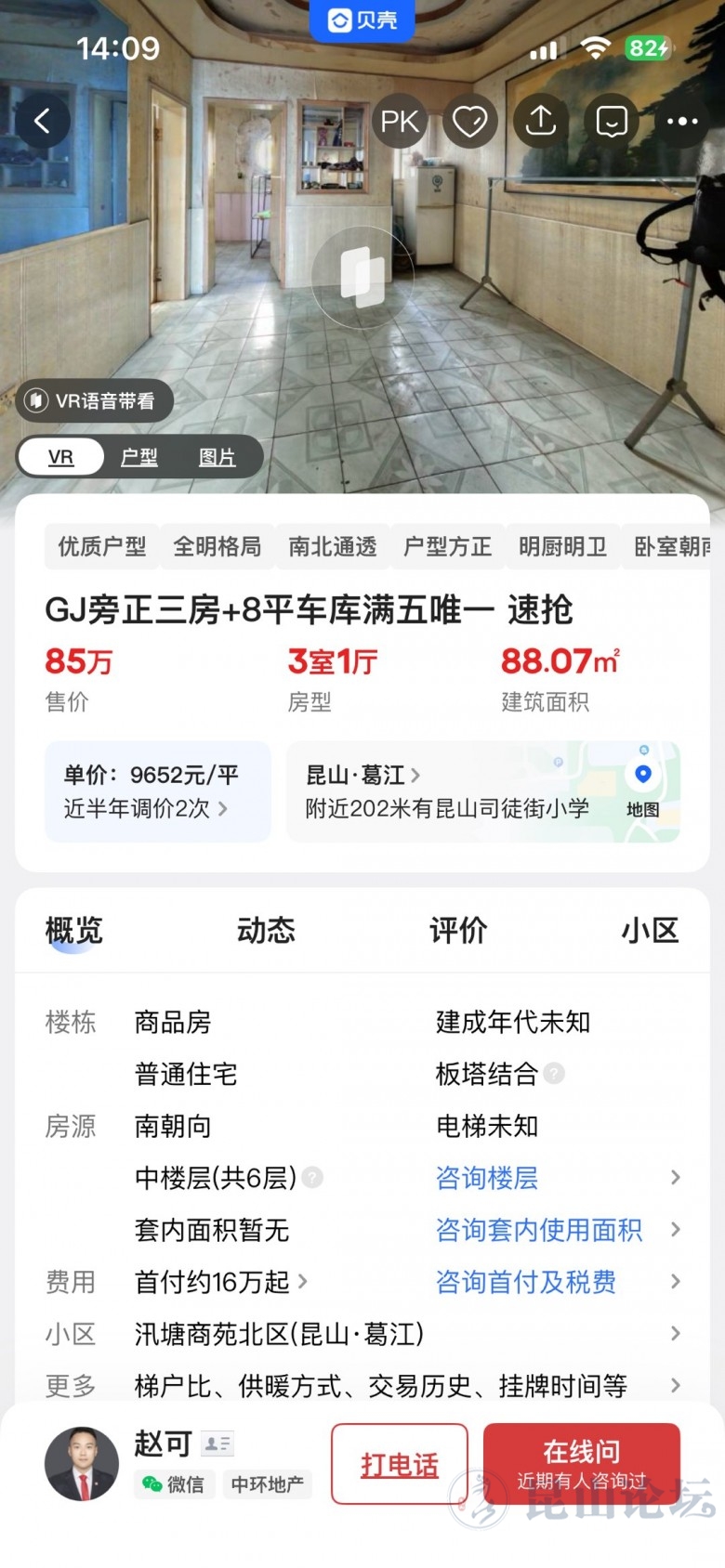Start the VR voice-guided tour
725x1568 pixels.
[x=95, y=401]
